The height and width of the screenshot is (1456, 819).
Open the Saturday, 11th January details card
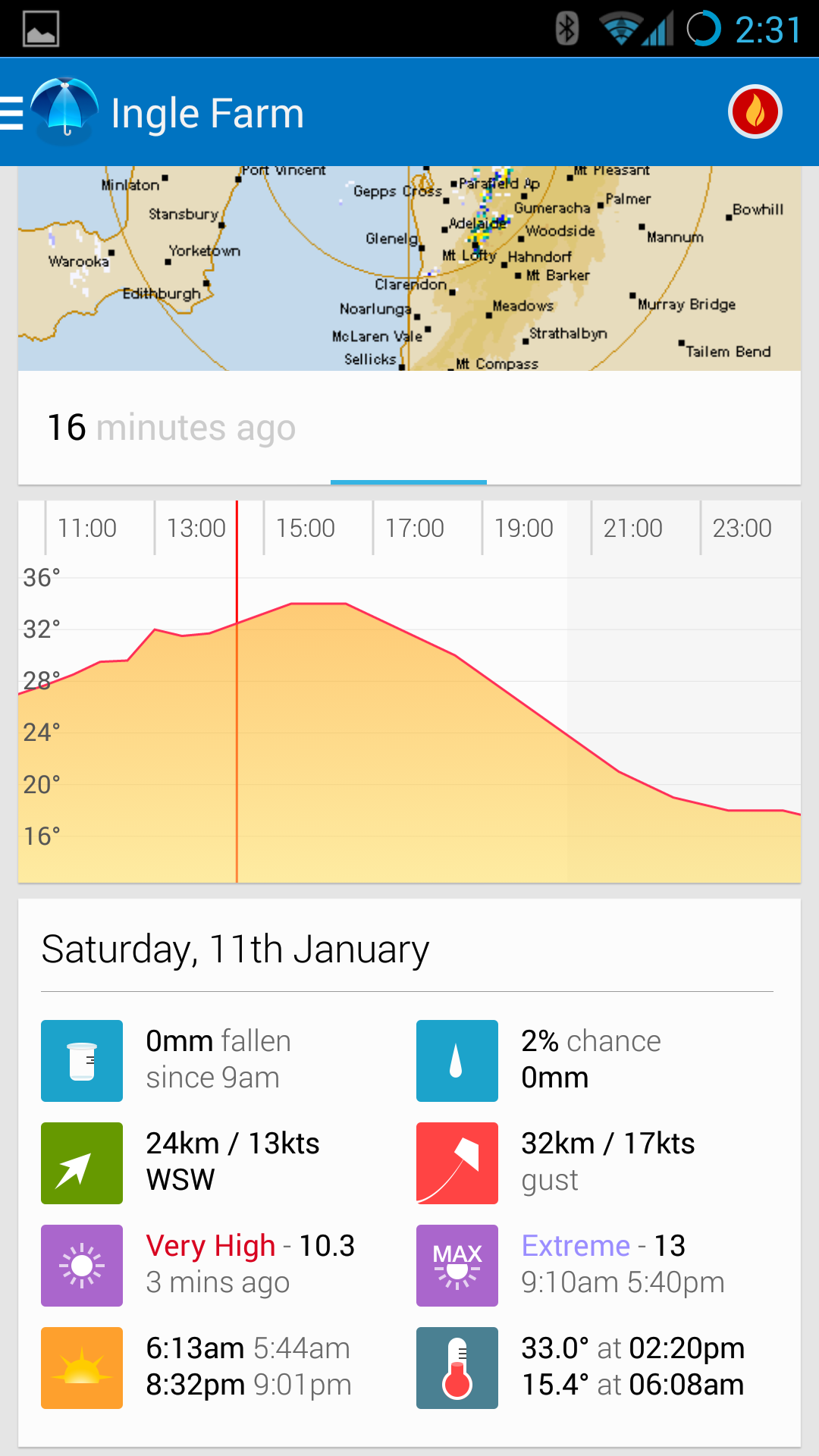409,1172
